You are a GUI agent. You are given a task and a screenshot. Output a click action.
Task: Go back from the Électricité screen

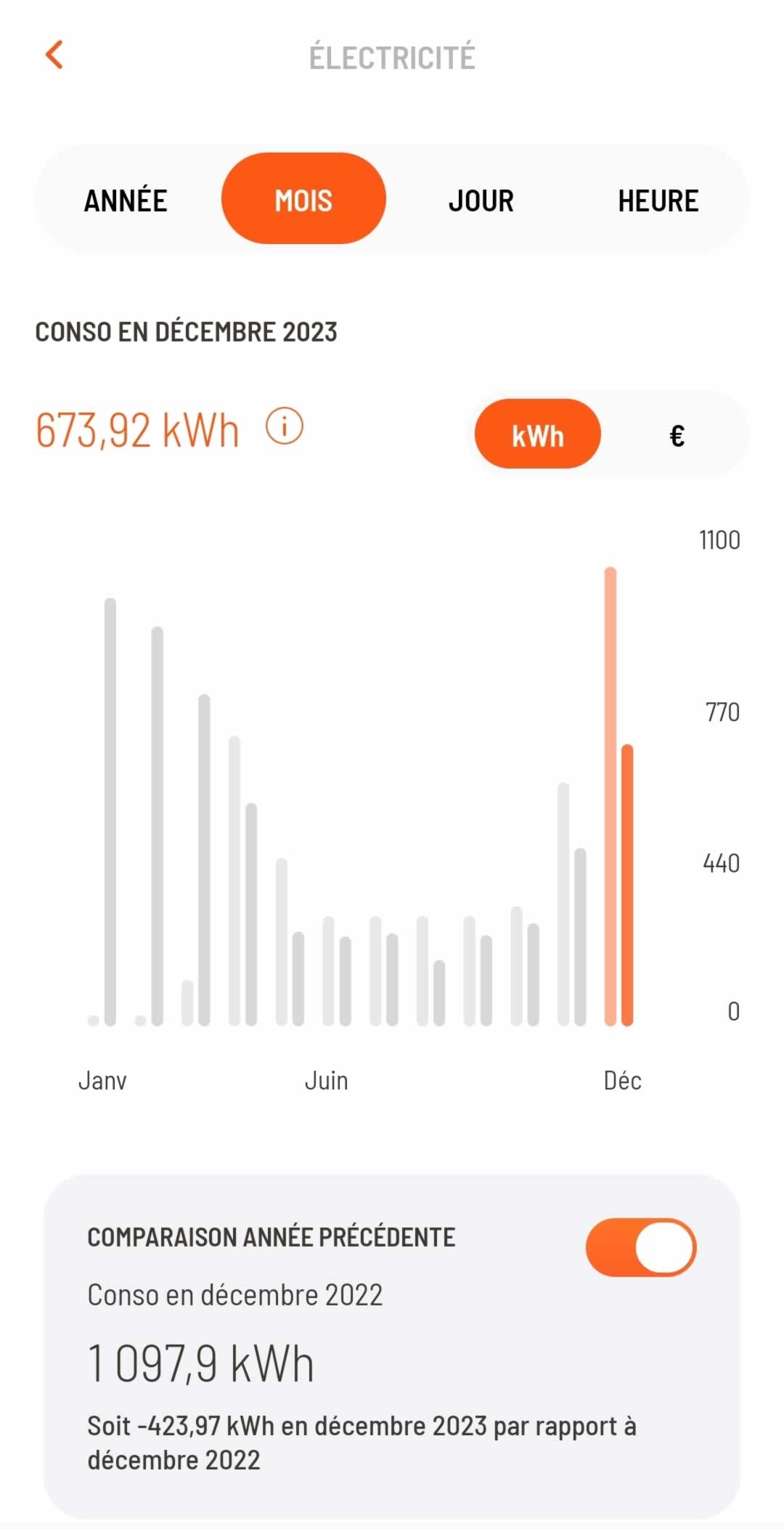[54, 55]
